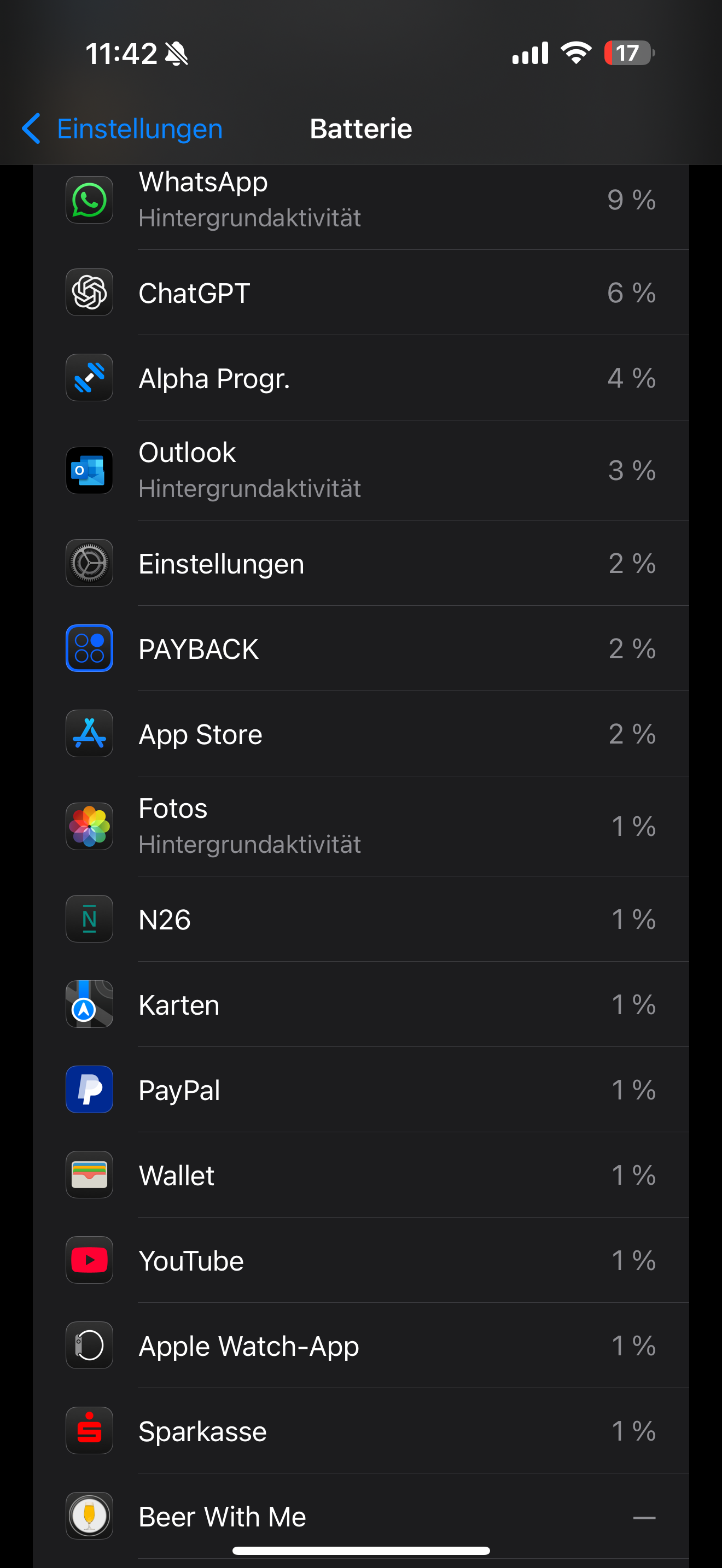Select the Apple Watch-App row
This screenshot has height=1568, width=722.
coord(360,1345)
